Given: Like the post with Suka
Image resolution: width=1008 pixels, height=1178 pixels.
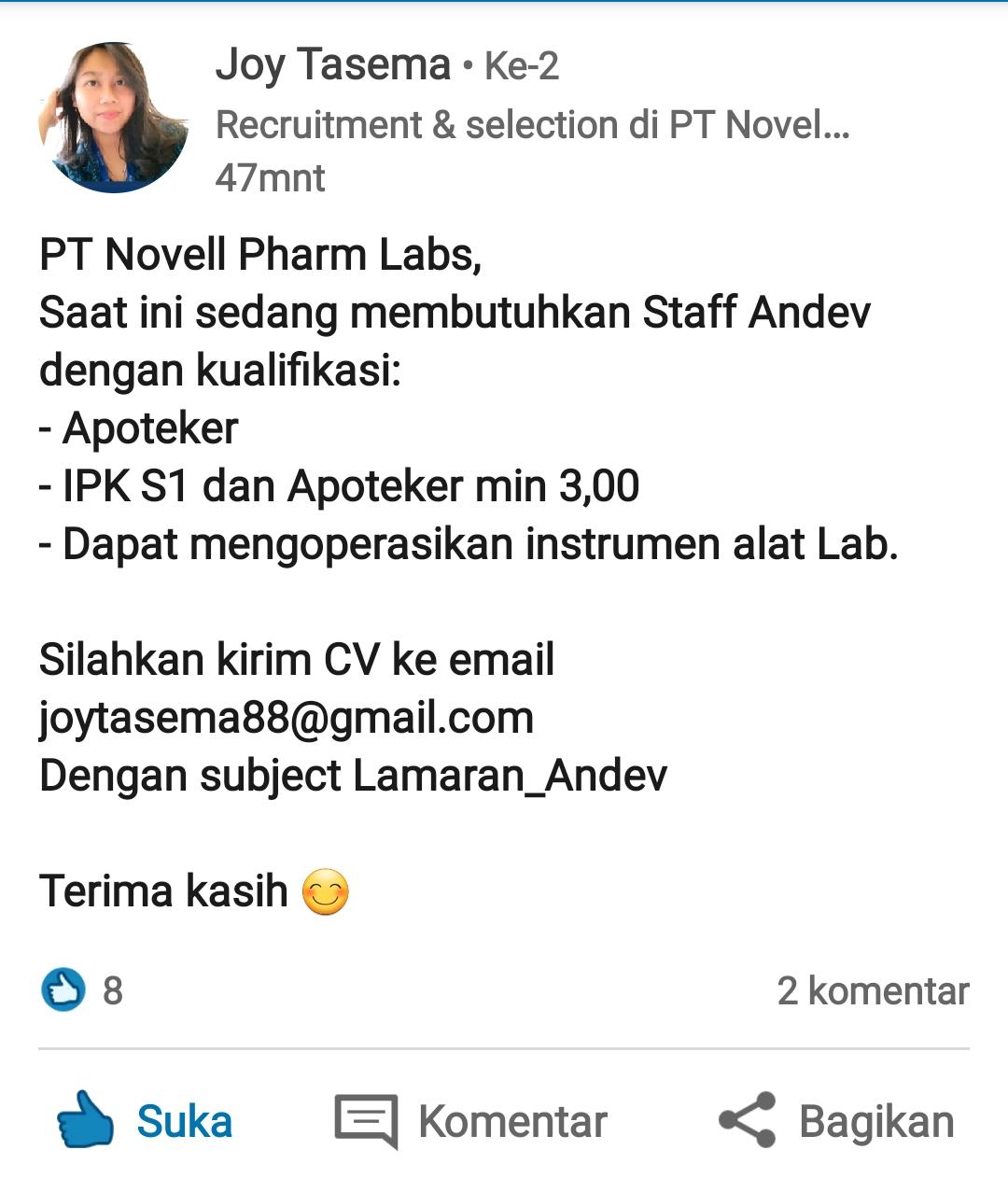Looking at the screenshot, I should [x=146, y=1120].
